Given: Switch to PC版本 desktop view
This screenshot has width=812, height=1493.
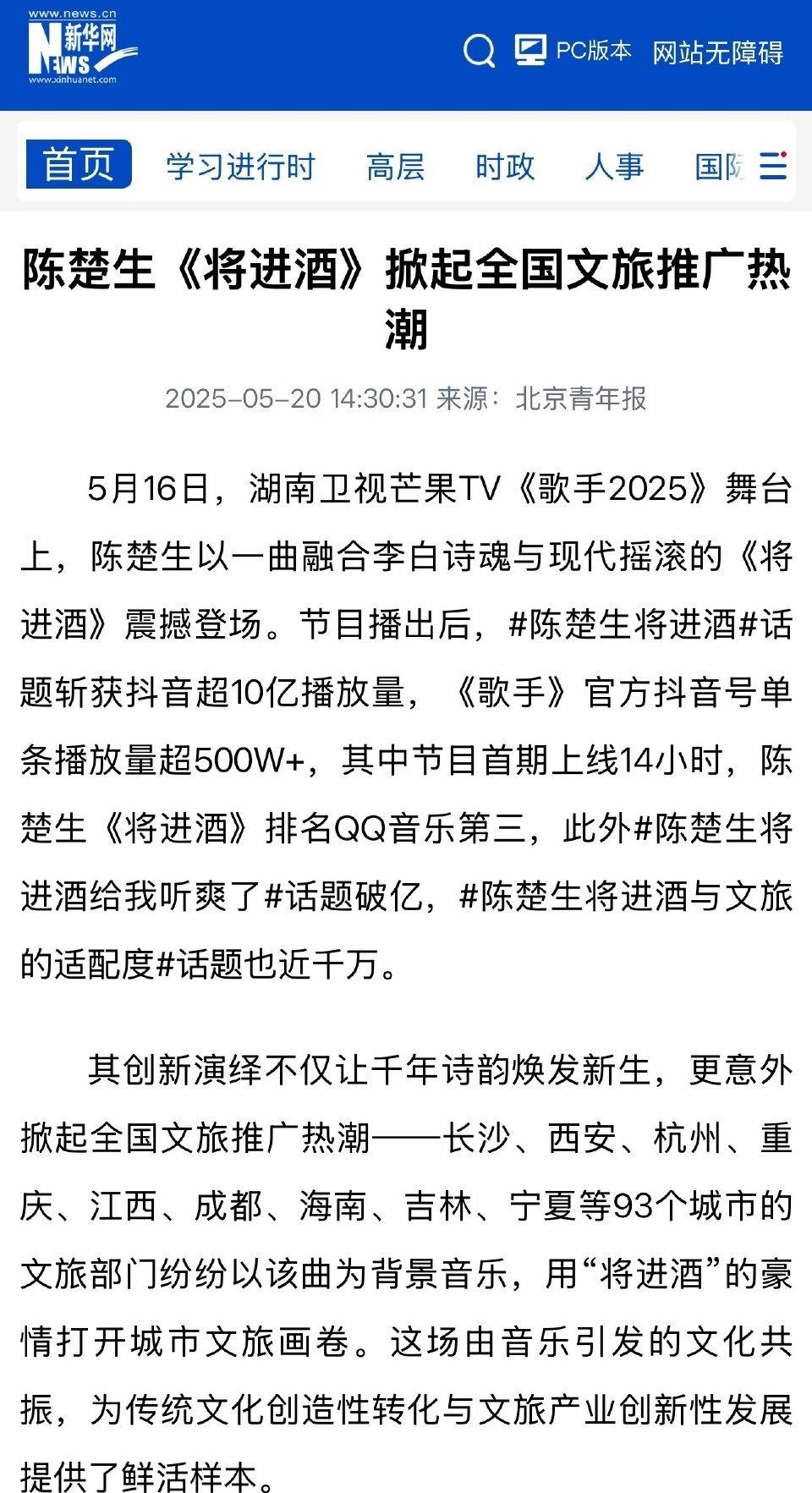Looking at the screenshot, I should (573, 51).
